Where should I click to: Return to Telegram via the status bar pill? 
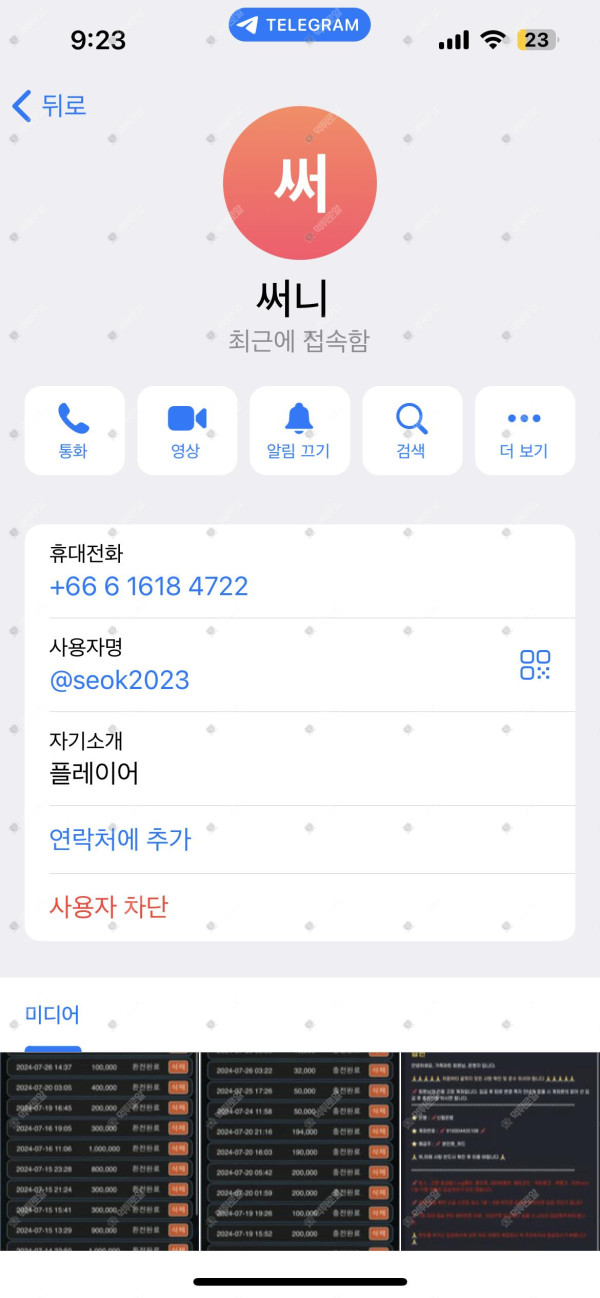click(x=300, y=25)
